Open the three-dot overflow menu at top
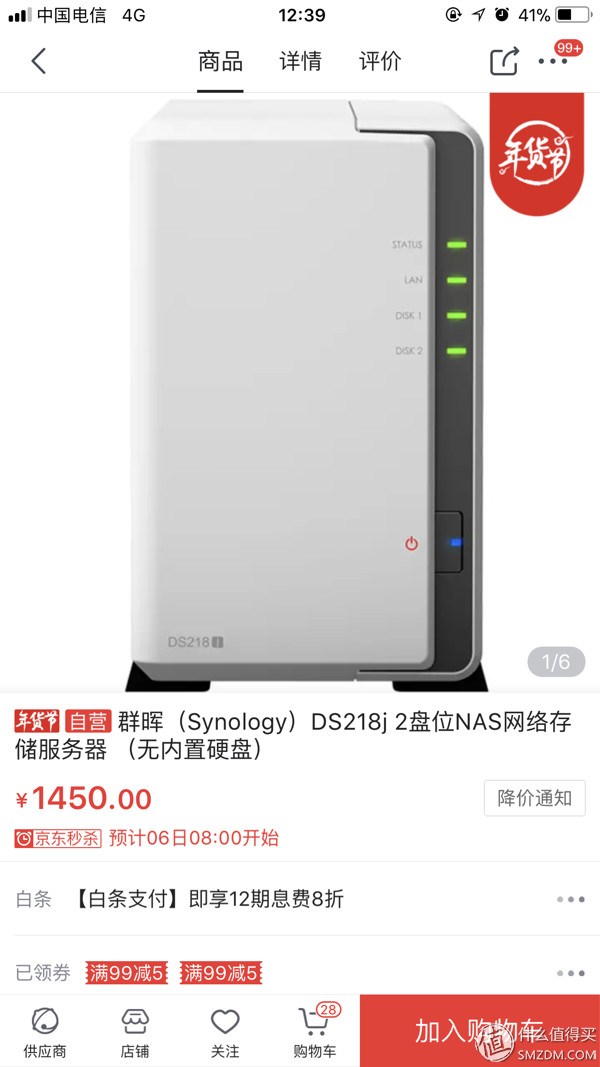 coord(552,61)
